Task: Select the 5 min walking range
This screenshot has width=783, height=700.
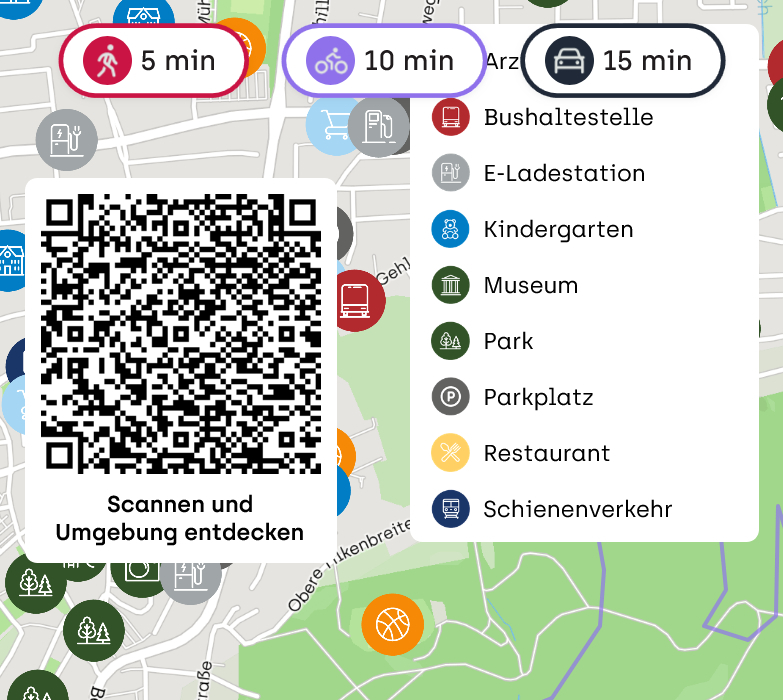Action: click(155, 61)
